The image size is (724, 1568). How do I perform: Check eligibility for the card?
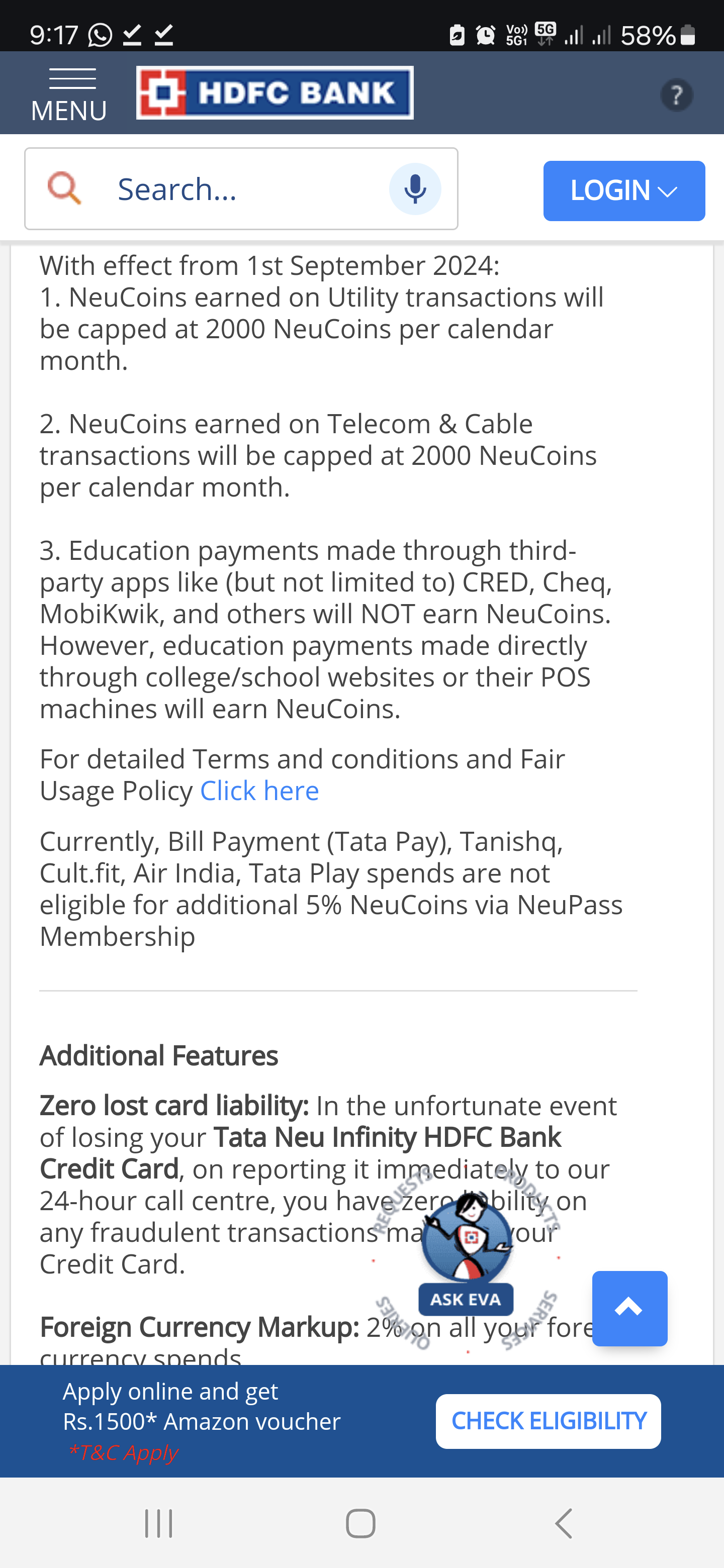click(x=548, y=1421)
